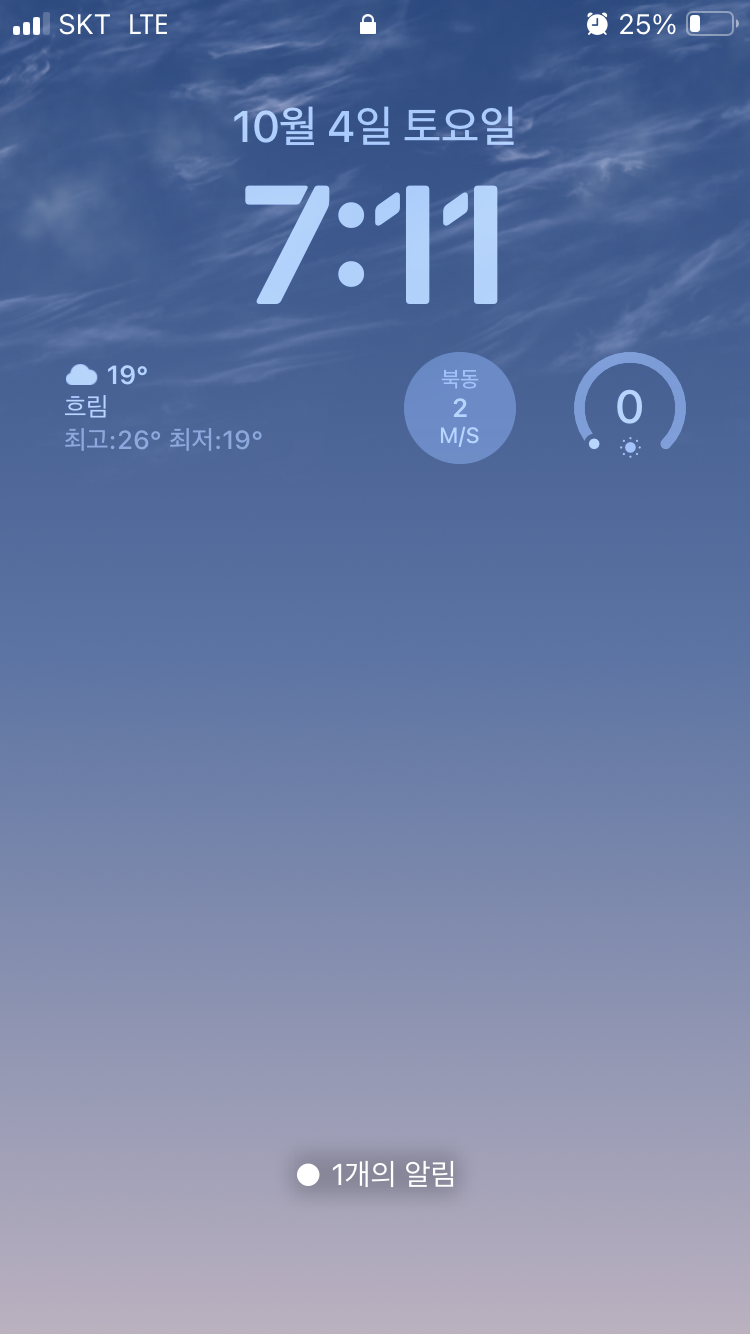Screen dimensions: 750x1334
Task: Open the 10월 4일 토요일 date widget
Action: 374,126
